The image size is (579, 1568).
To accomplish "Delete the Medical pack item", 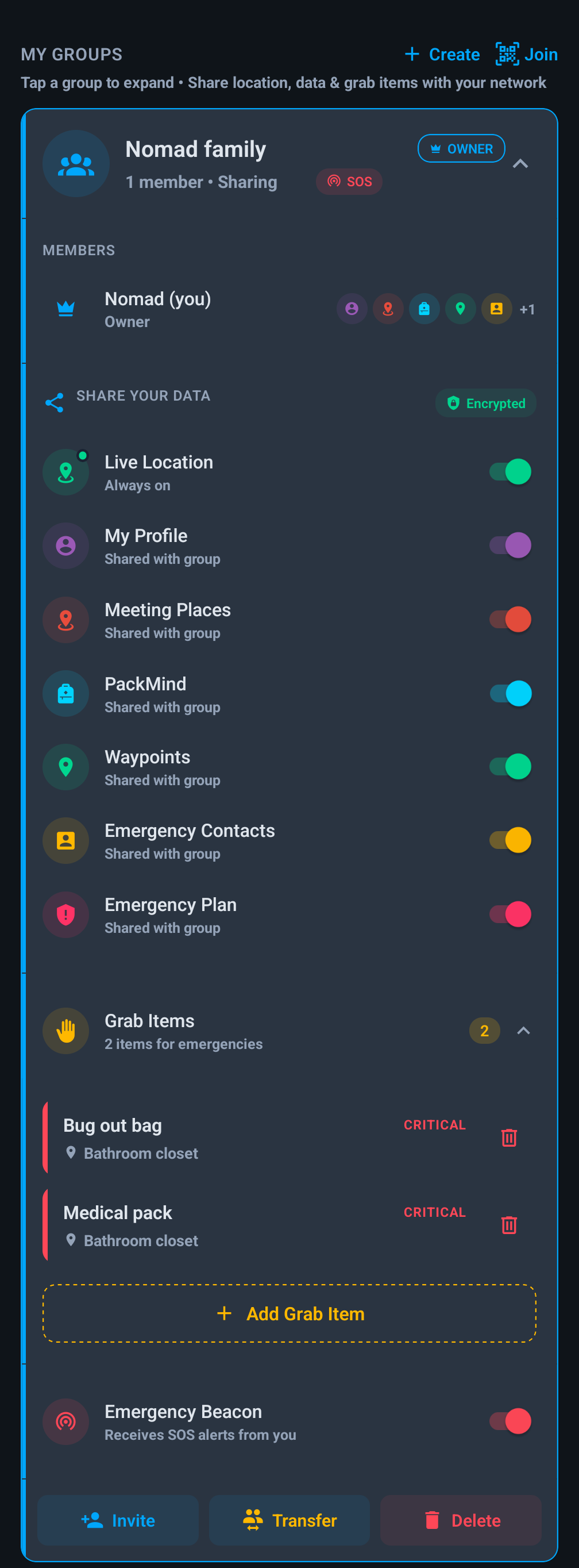I will click(x=508, y=1225).
